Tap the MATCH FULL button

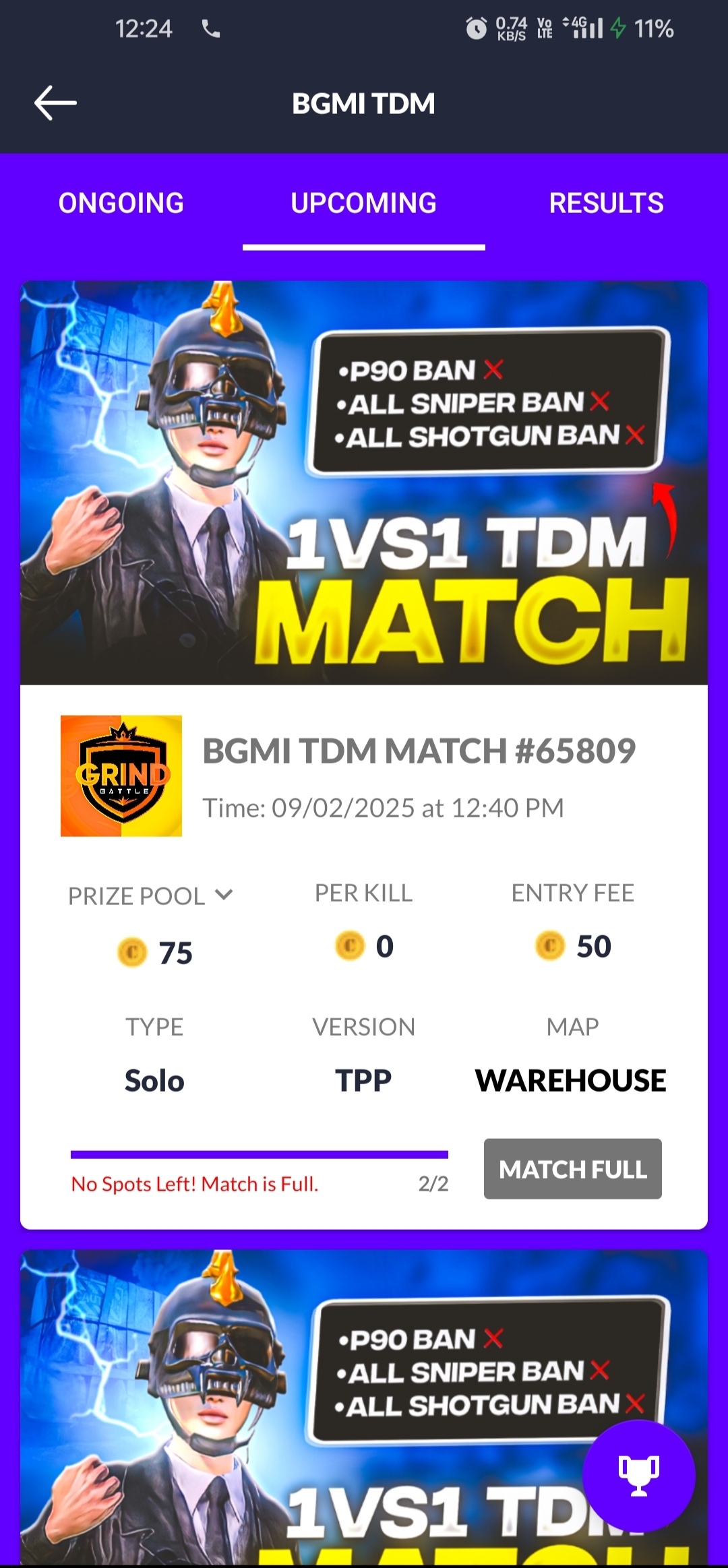(x=572, y=1169)
